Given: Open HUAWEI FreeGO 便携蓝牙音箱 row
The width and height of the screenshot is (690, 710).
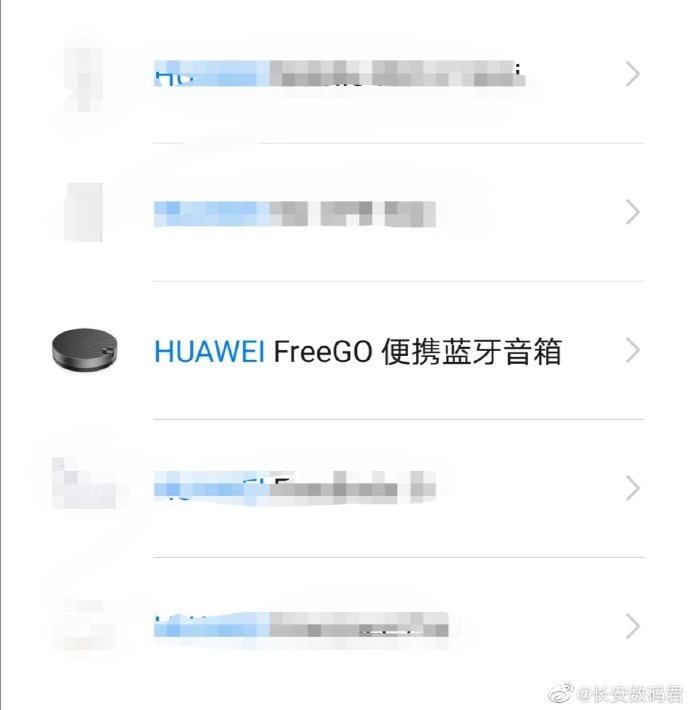Looking at the screenshot, I should click(x=358, y=351).
